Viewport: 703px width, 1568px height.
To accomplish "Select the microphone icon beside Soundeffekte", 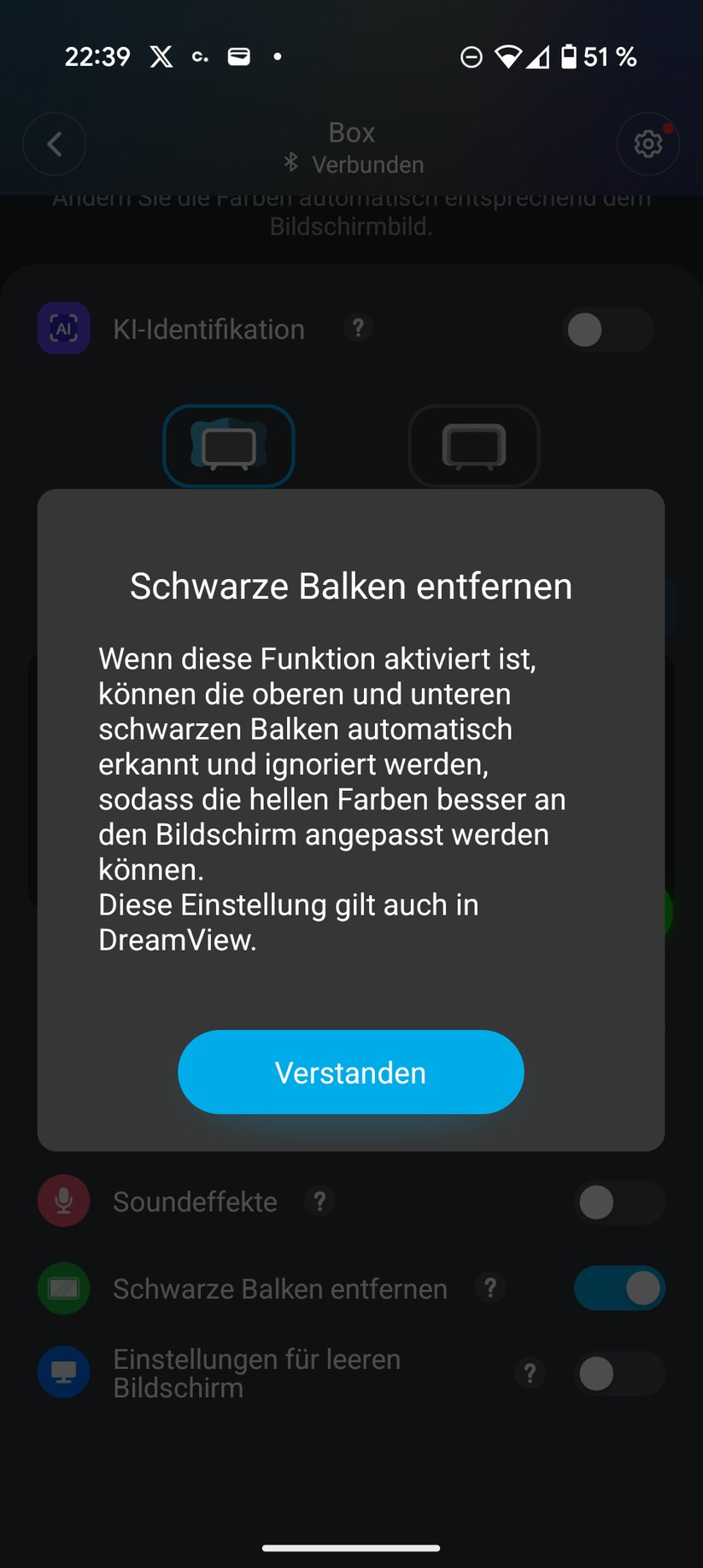I will pyautogui.click(x=63, y=1200).
